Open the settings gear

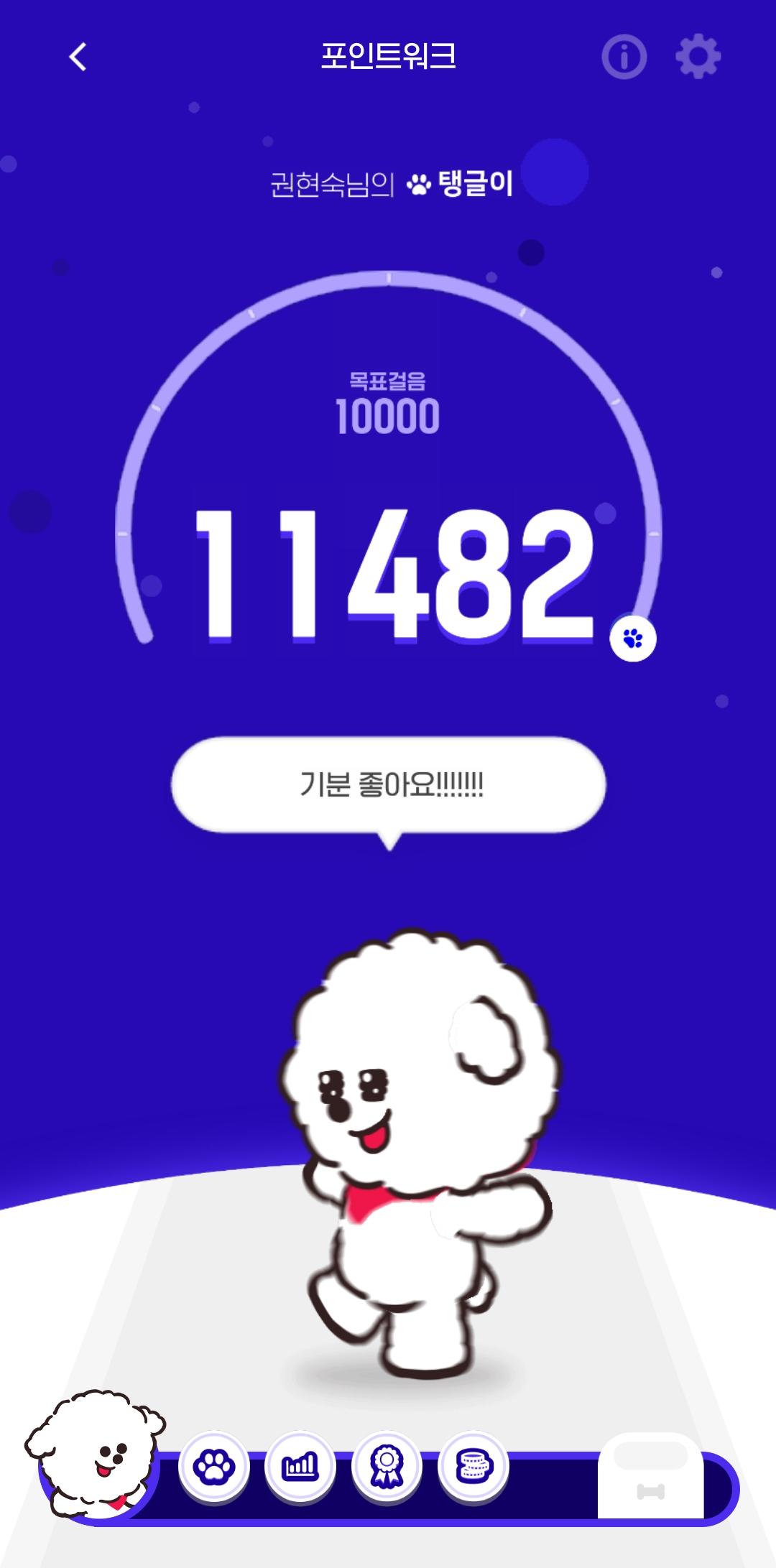[x=698, y=57]
